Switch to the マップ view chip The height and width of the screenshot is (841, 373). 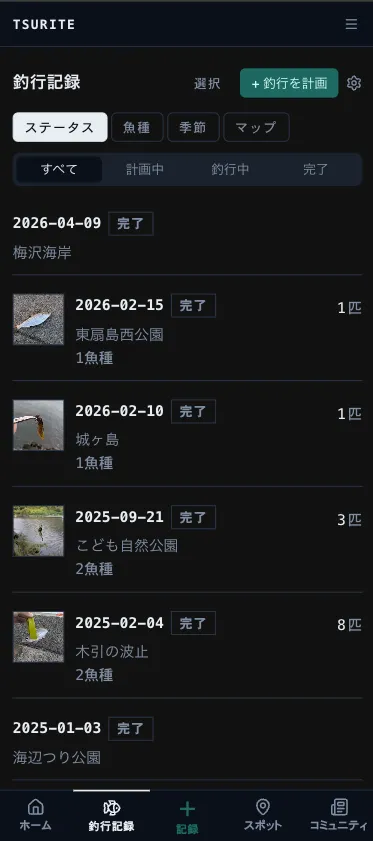256,127
